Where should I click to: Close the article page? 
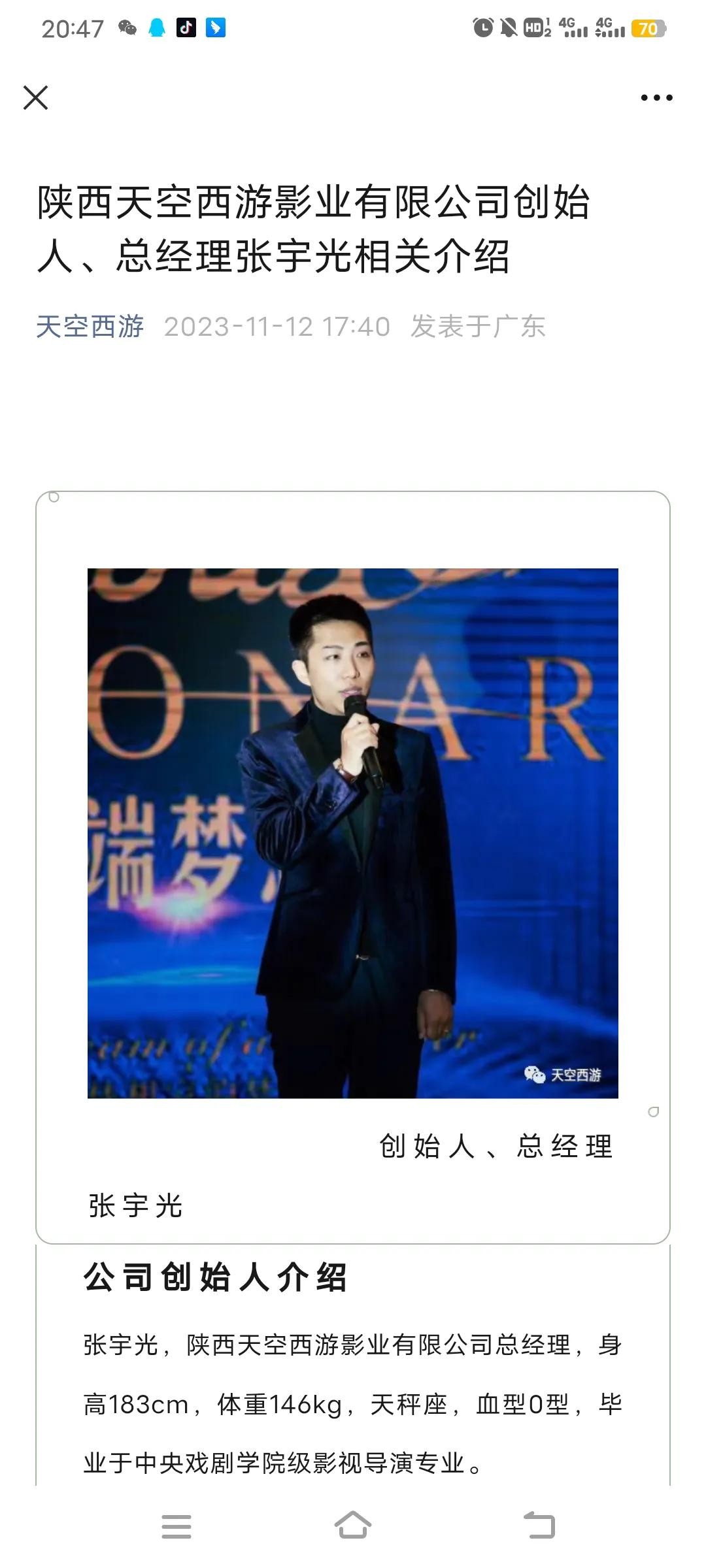[35, 98]
